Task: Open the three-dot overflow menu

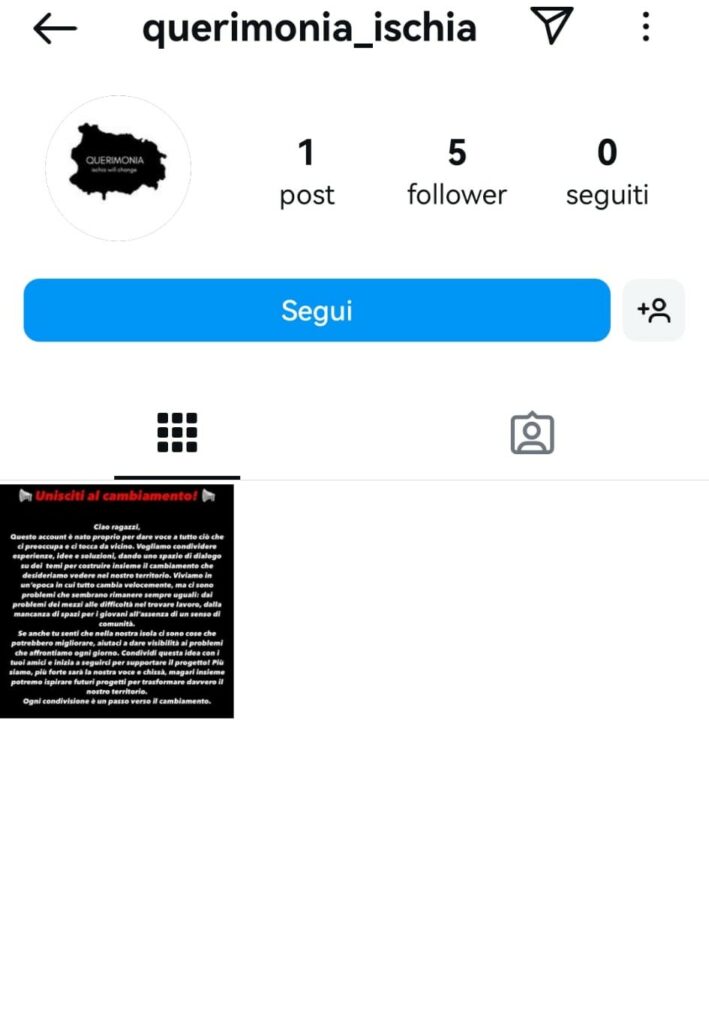Action: 646,27
